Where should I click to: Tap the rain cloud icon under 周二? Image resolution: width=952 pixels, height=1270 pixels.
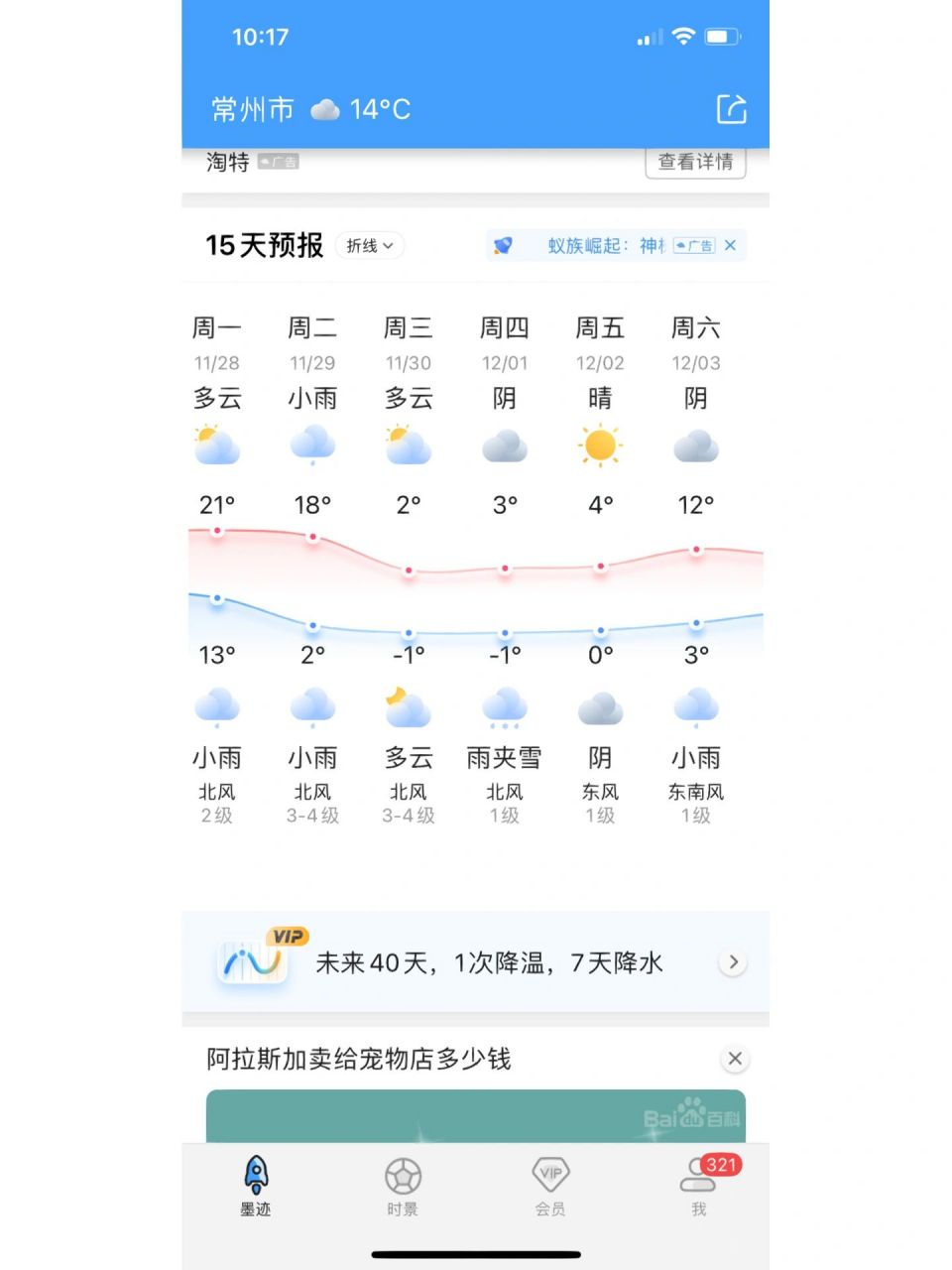[312, 444]
